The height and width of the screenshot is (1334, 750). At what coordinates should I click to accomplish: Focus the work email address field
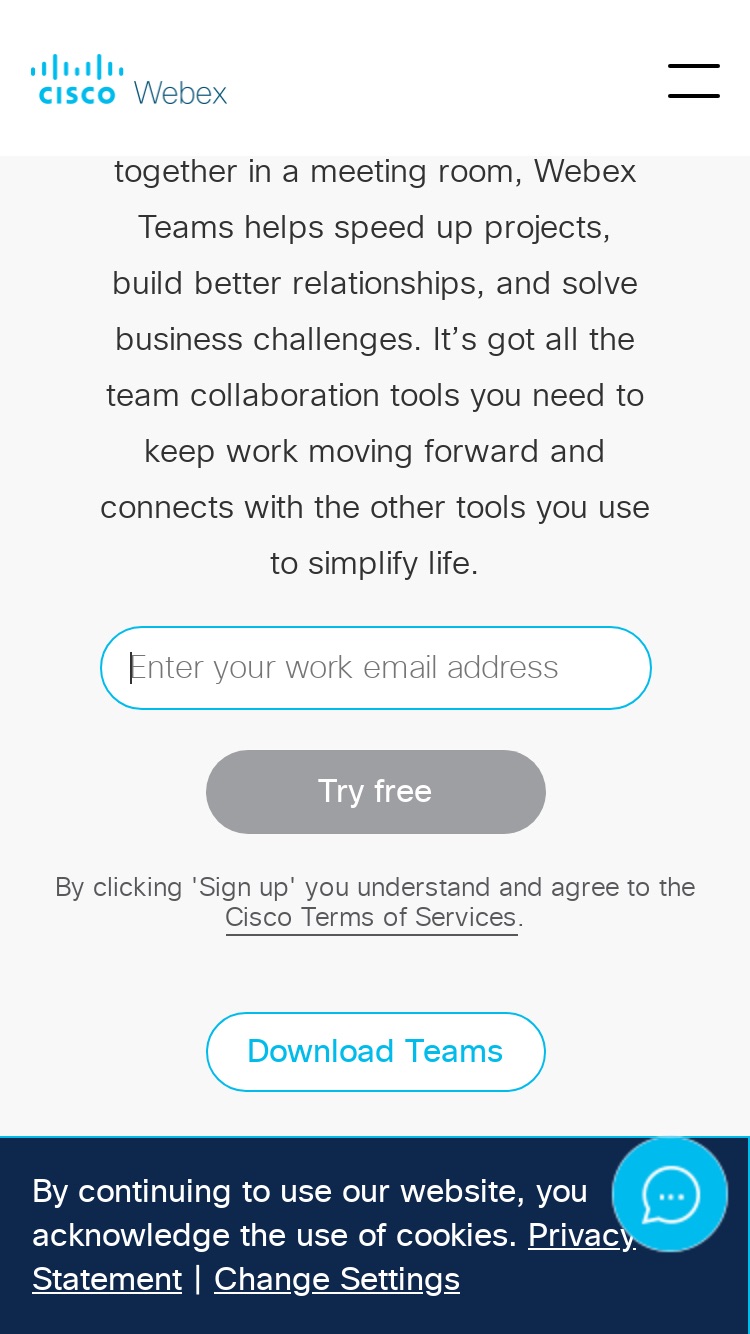tap(376, 668)
